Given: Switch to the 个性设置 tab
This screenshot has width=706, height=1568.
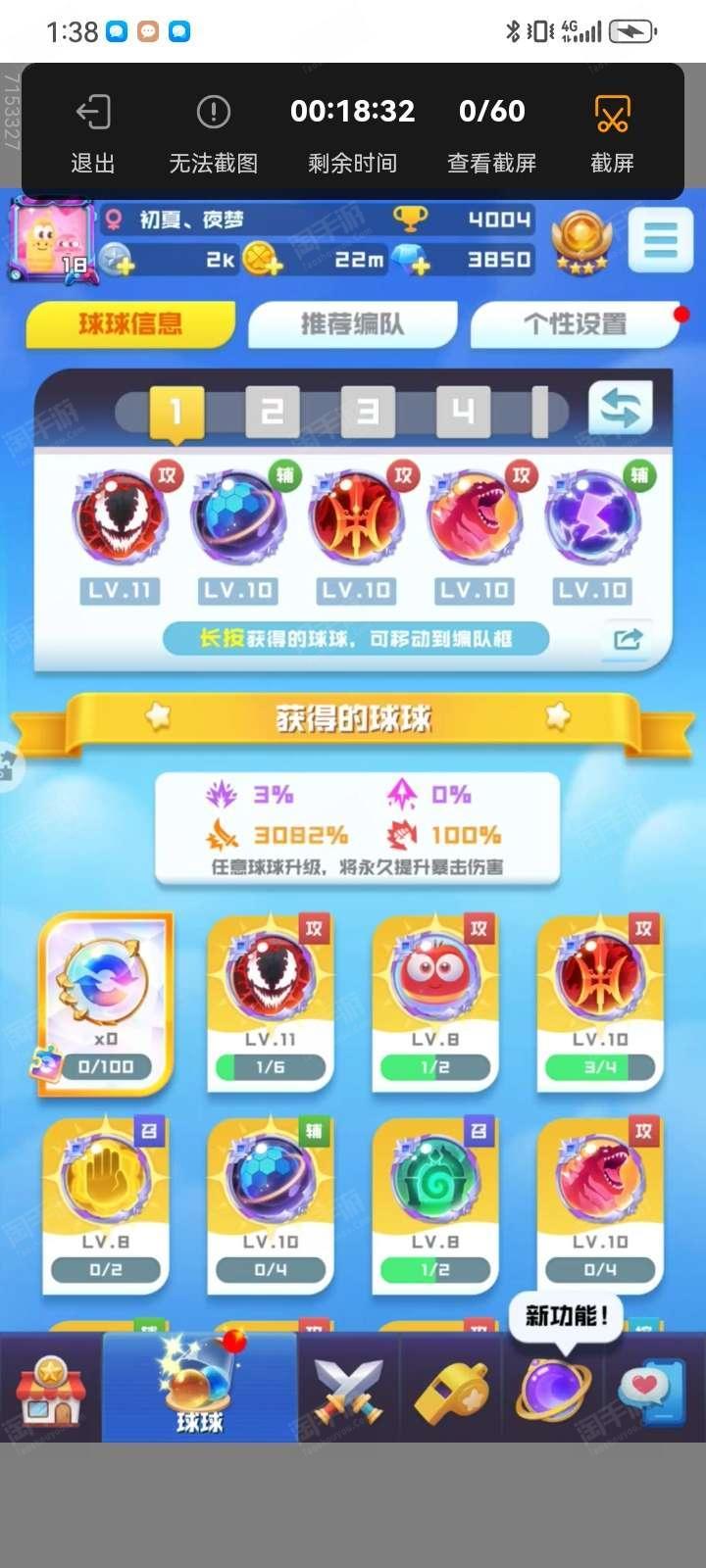Looking at the screenshot, I should [x=576, y=324].
